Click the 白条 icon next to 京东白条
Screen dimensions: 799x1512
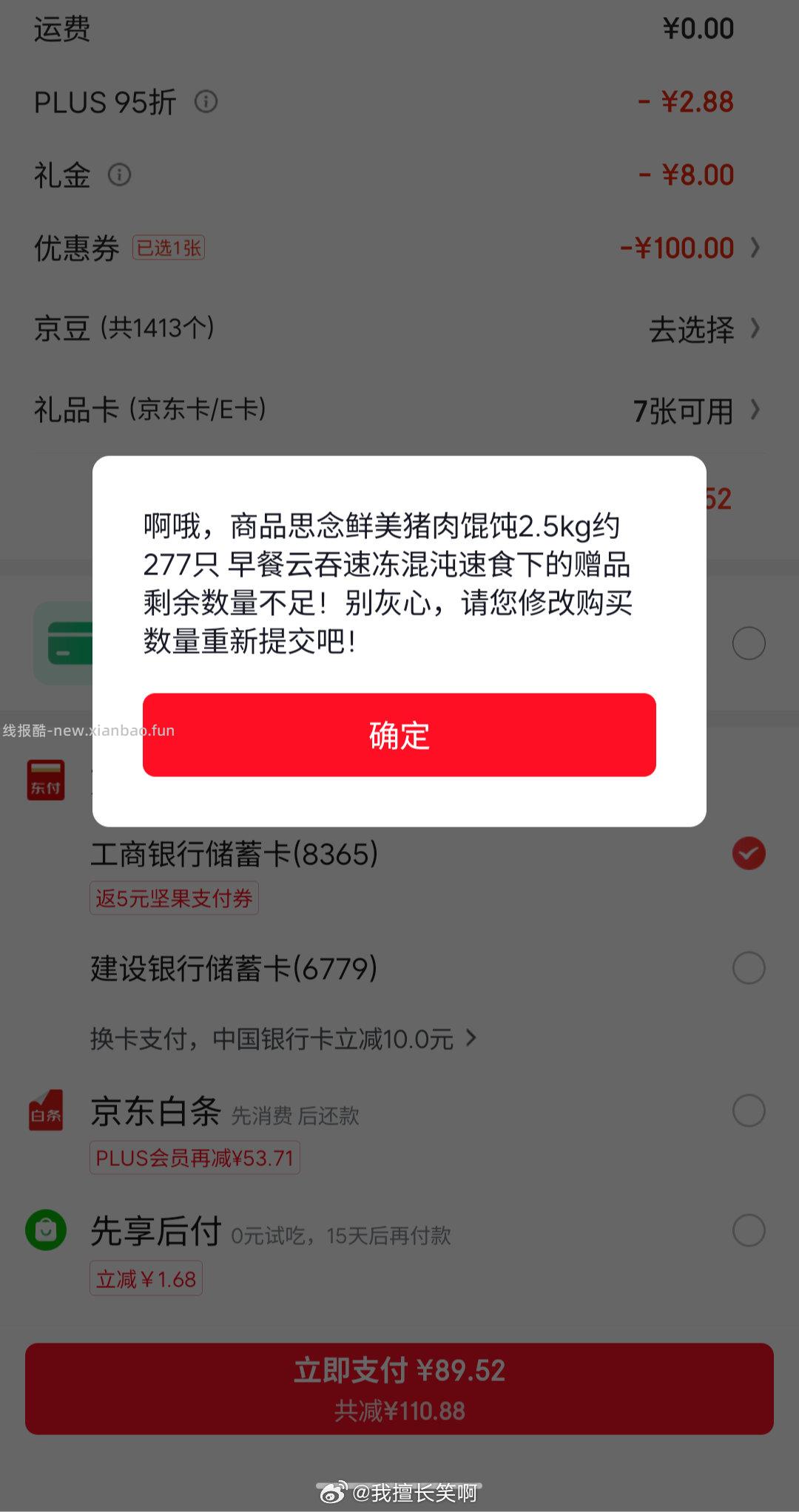[45, 1111]
